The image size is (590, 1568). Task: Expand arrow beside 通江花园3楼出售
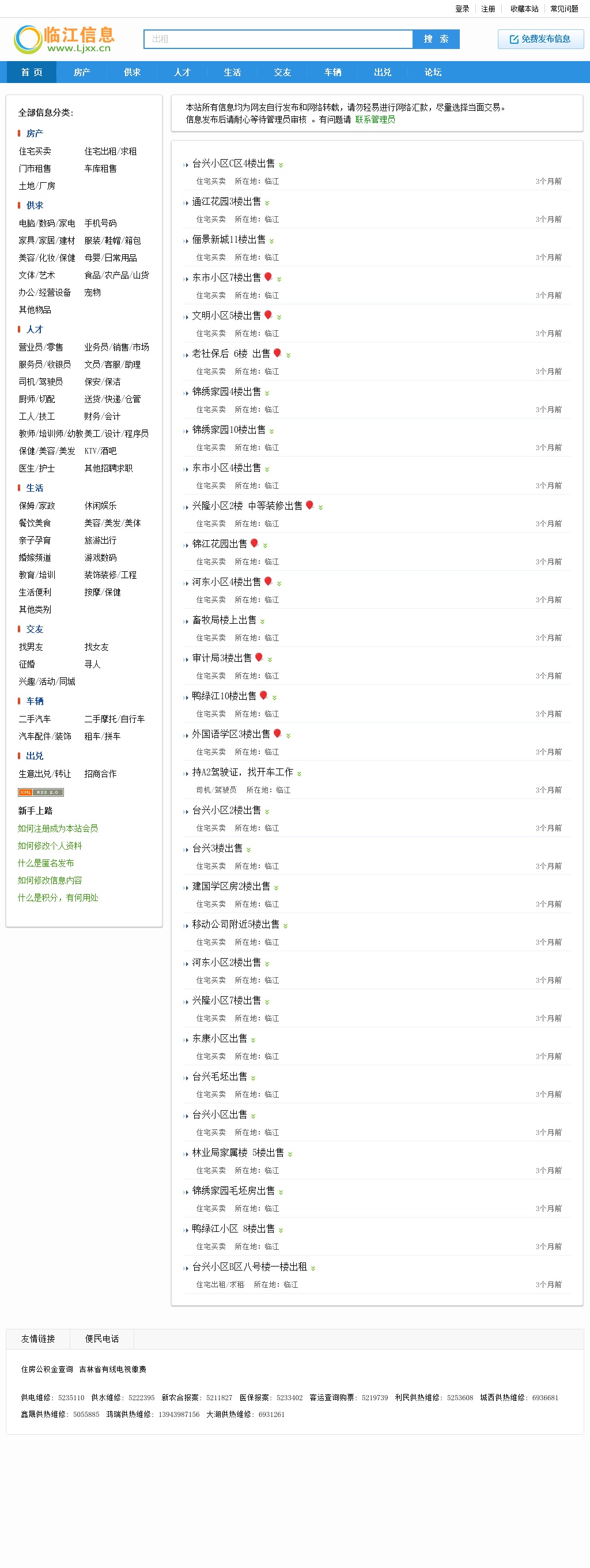click(x=267, y=203)
